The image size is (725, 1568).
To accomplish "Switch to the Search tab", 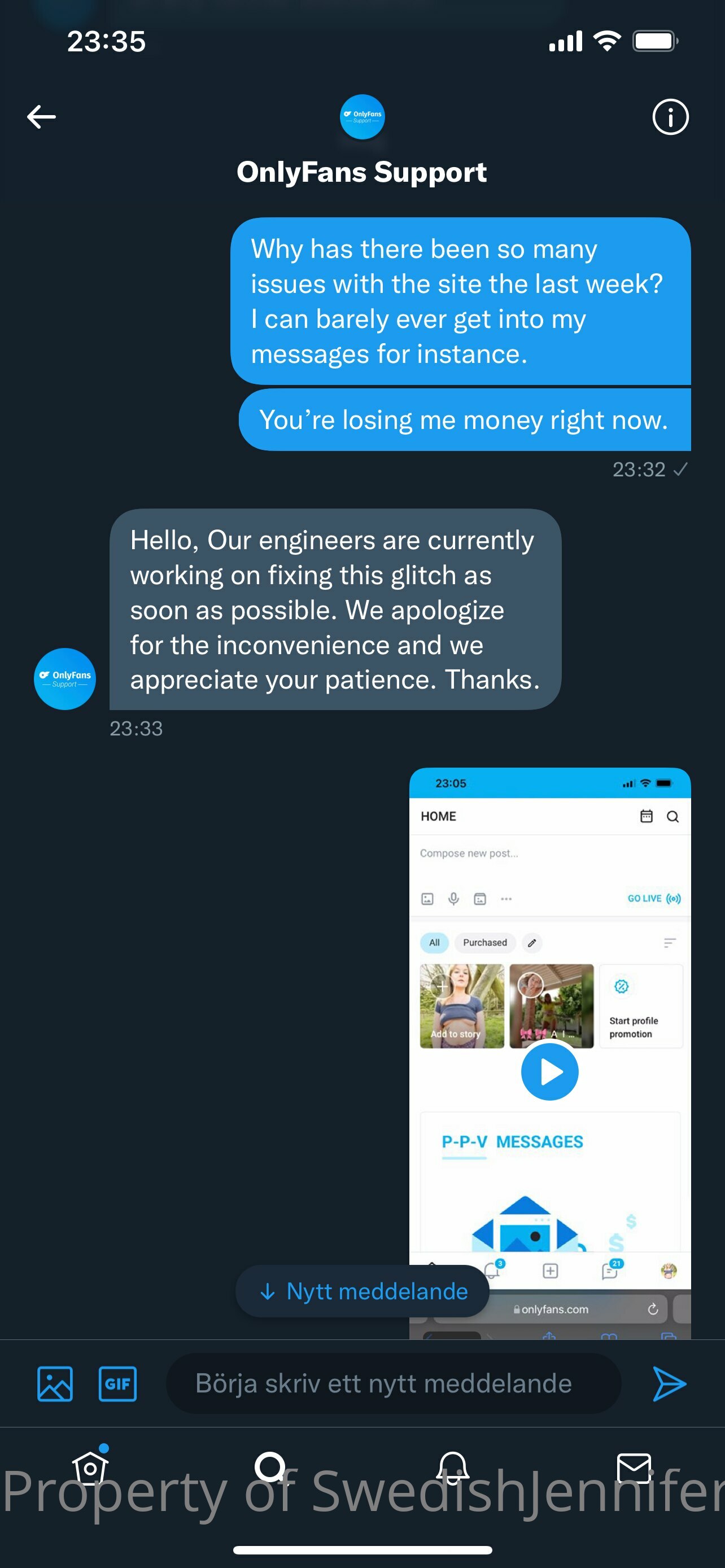I will (x=270, y=1469).
